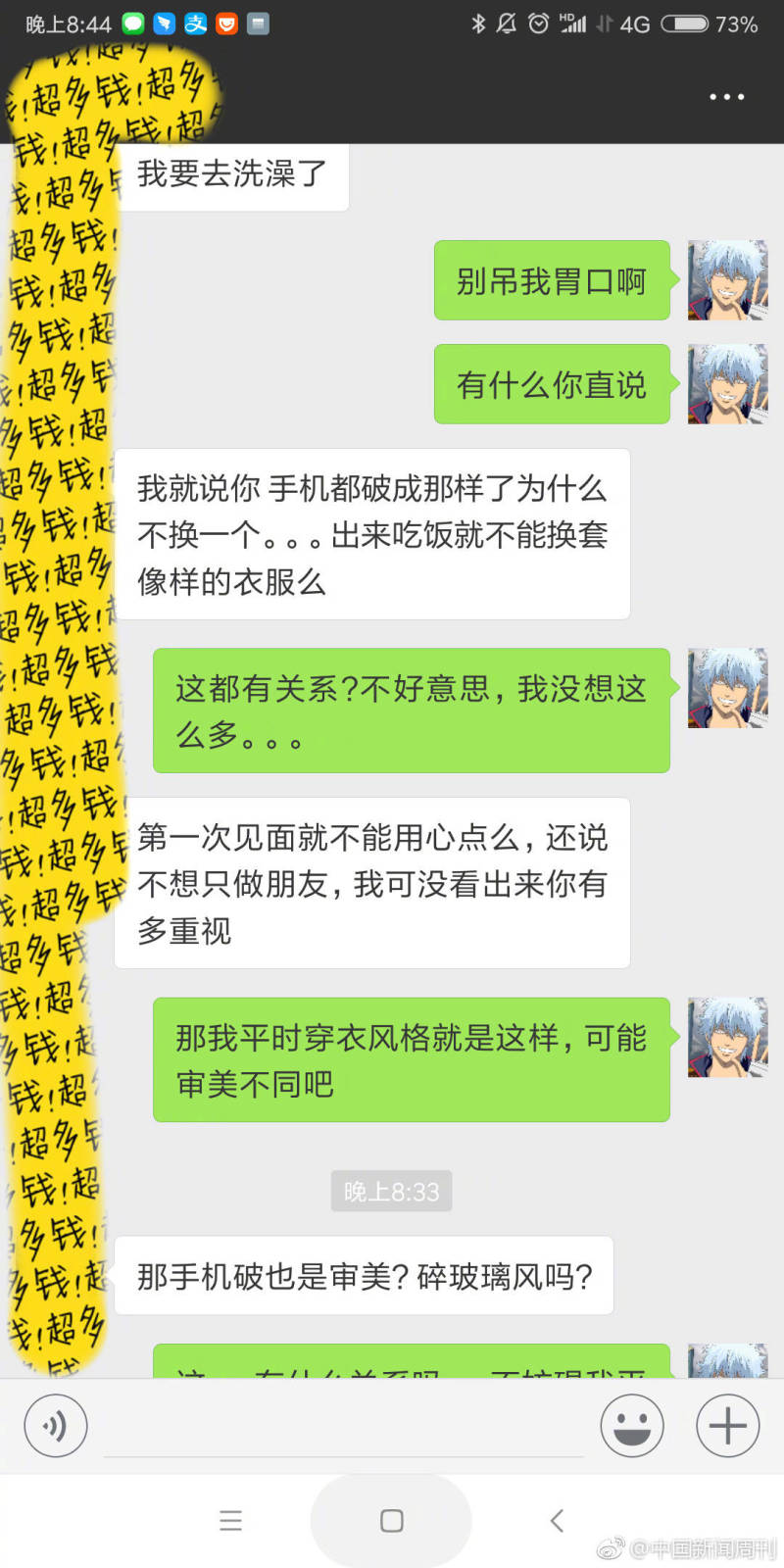Viewport: 784px width, 1568px height.
Task: Open the sender's avatar beside 别吊我胃口啊
Action: pyautogui.click(x=727, y=280)
